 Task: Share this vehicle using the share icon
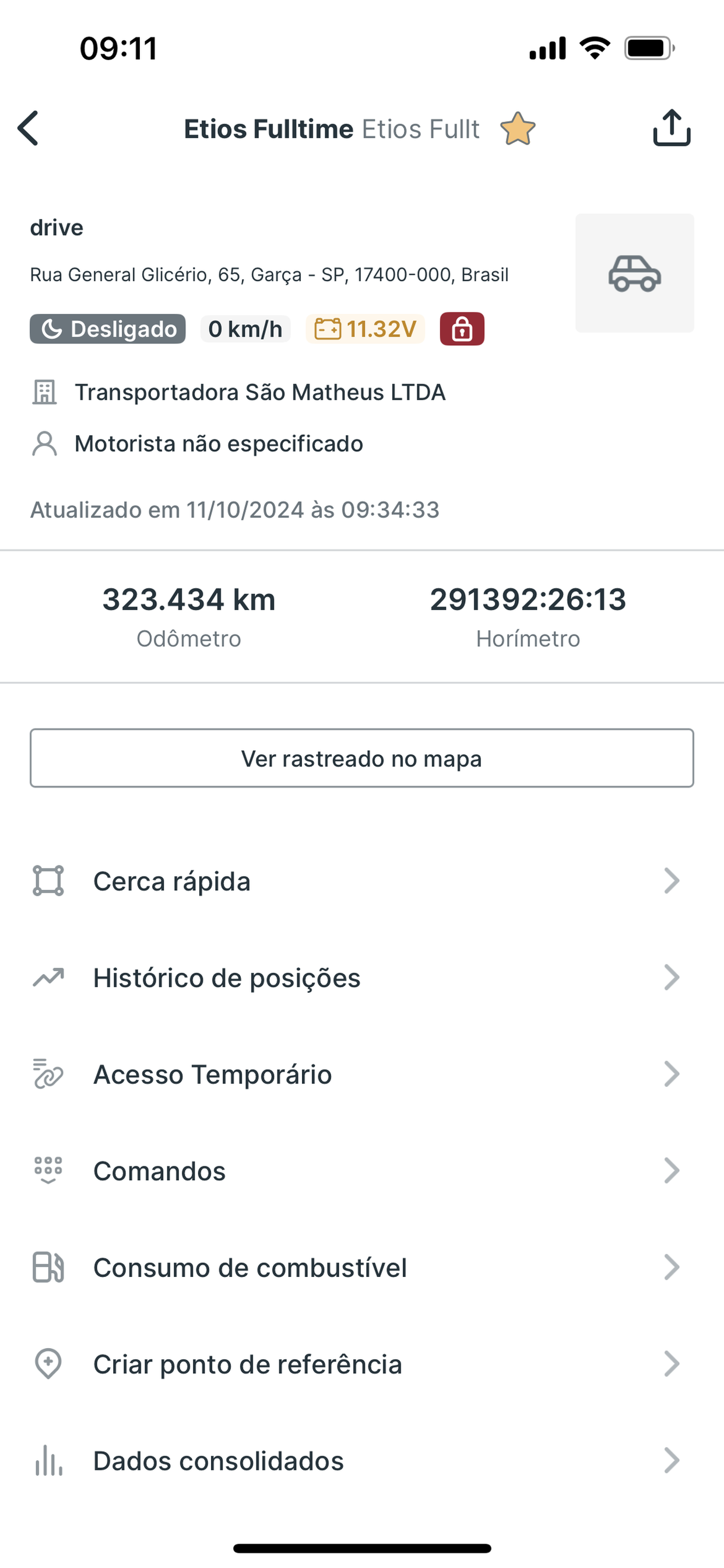point(672,128)
